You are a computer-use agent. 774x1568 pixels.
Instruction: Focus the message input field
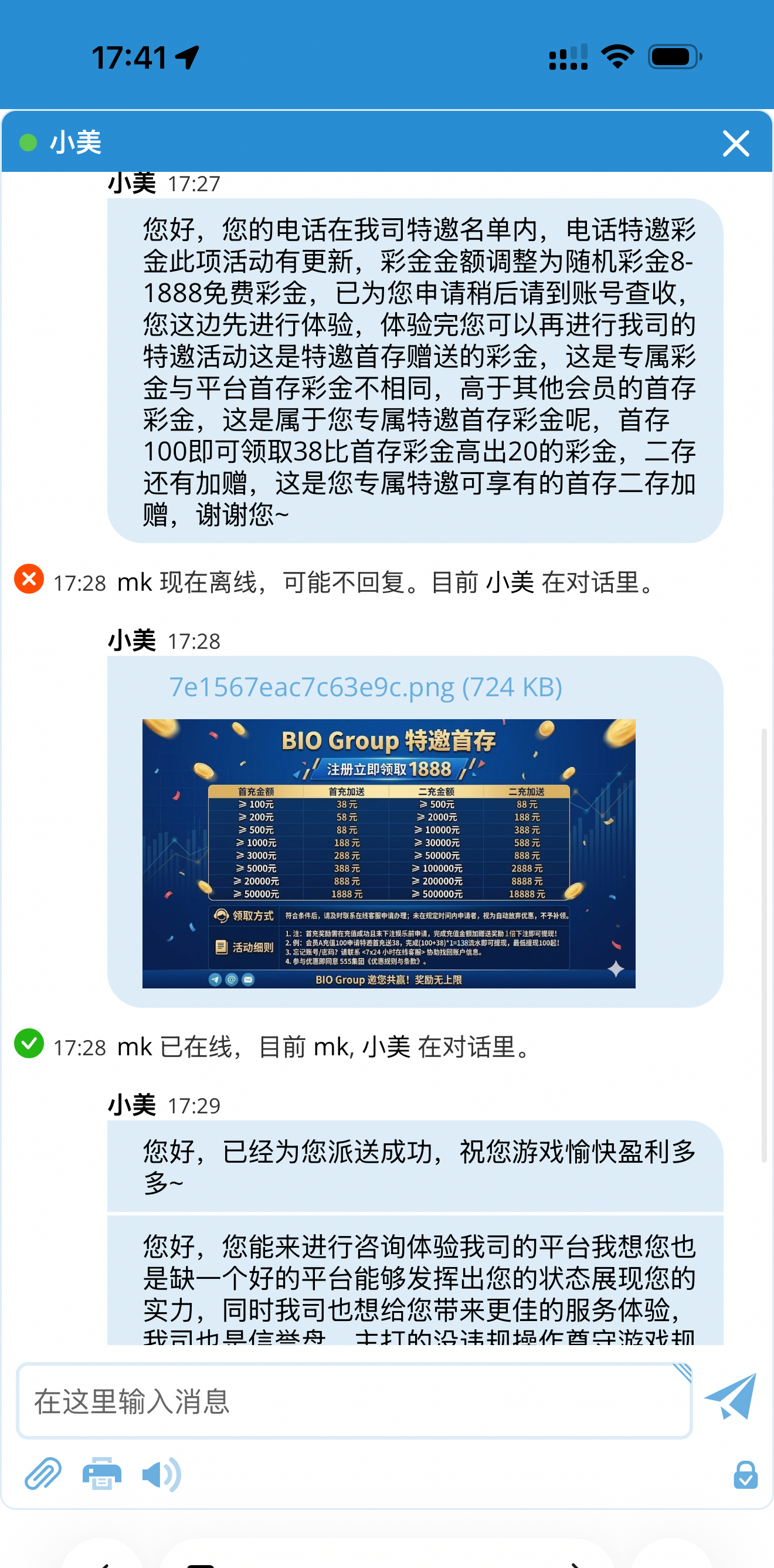tap(354, 1401)
